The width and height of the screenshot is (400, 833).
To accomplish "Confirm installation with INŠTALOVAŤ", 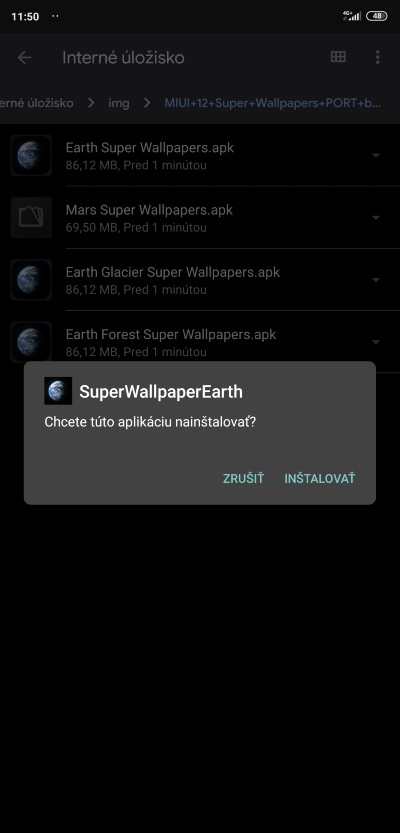I will (319, 479).
